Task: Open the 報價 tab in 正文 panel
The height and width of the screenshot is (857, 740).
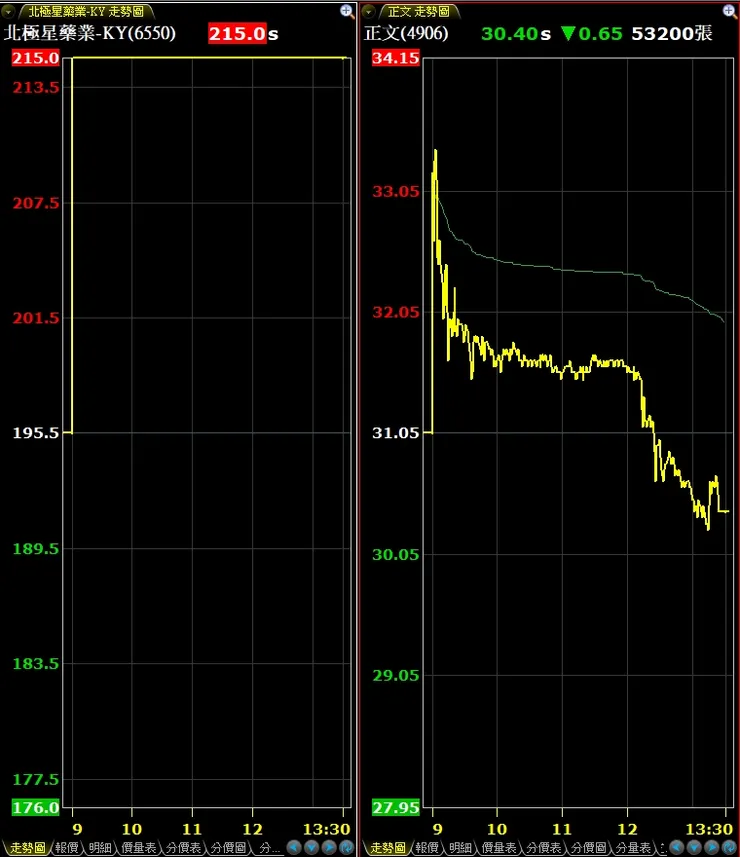Action: pos(428,848)
